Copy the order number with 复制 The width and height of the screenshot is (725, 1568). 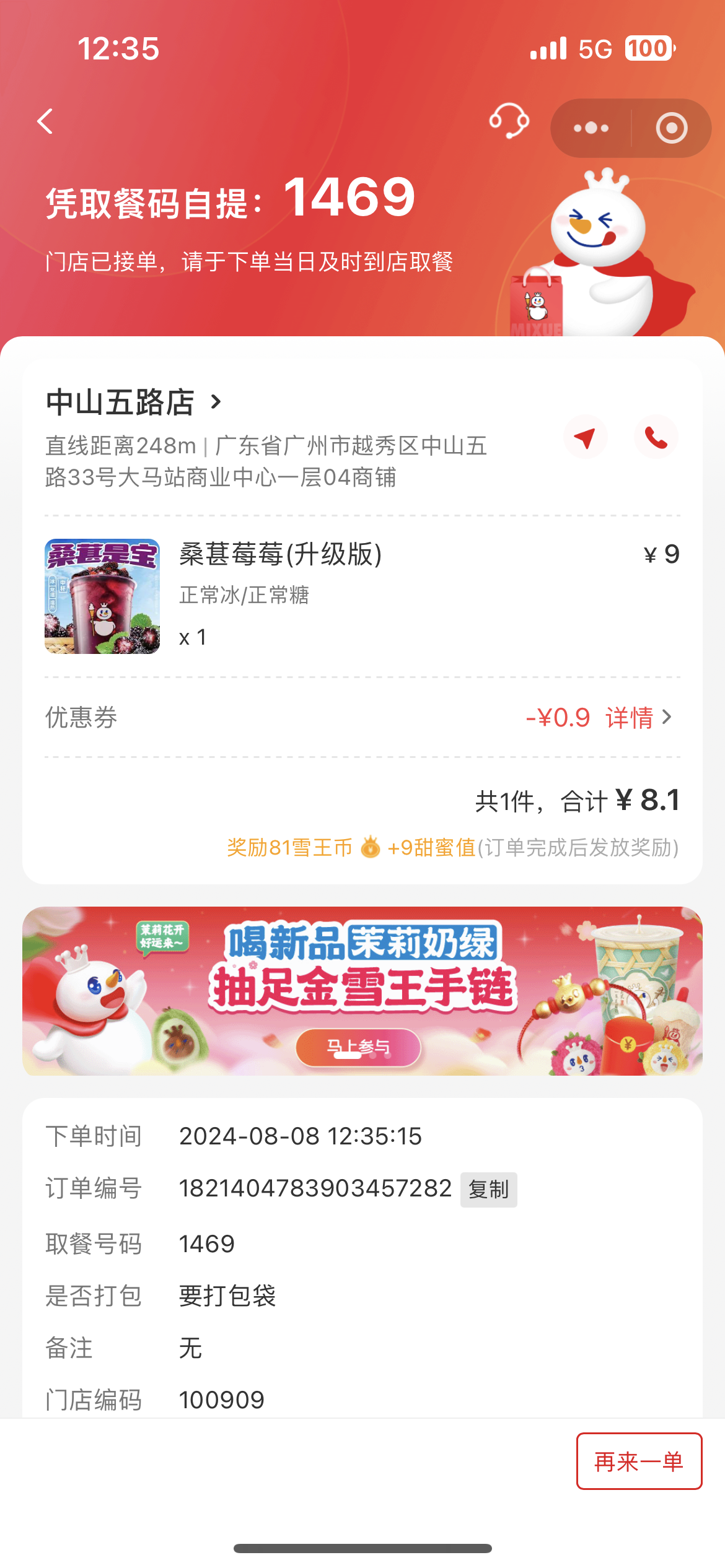[x=488, y=1190]
